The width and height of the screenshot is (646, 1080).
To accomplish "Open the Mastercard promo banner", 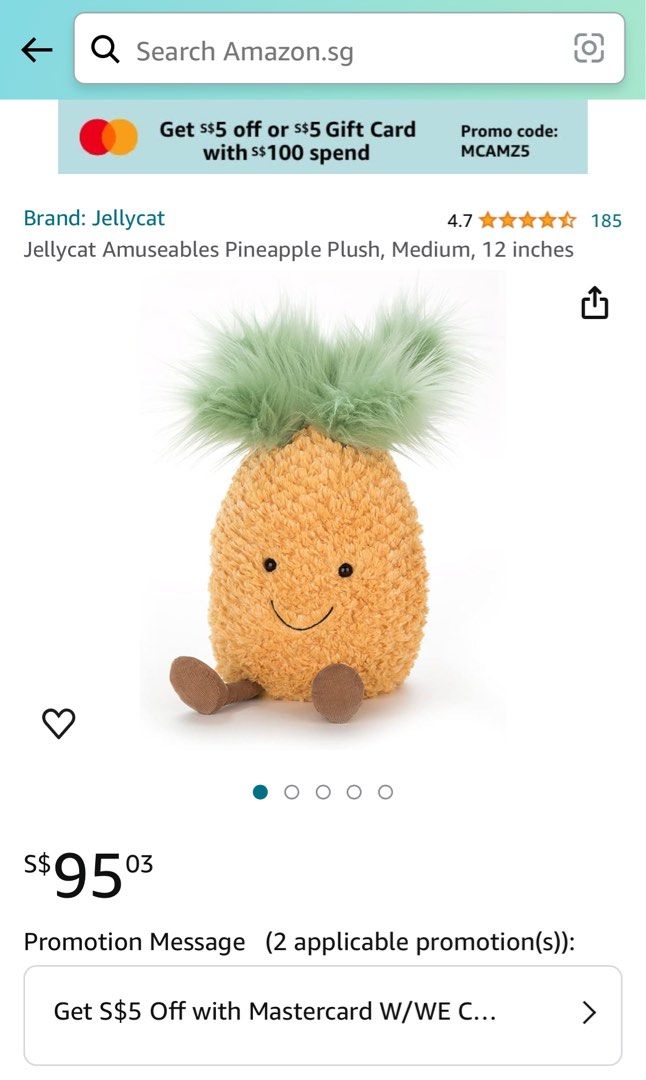I will pos(322,139).
